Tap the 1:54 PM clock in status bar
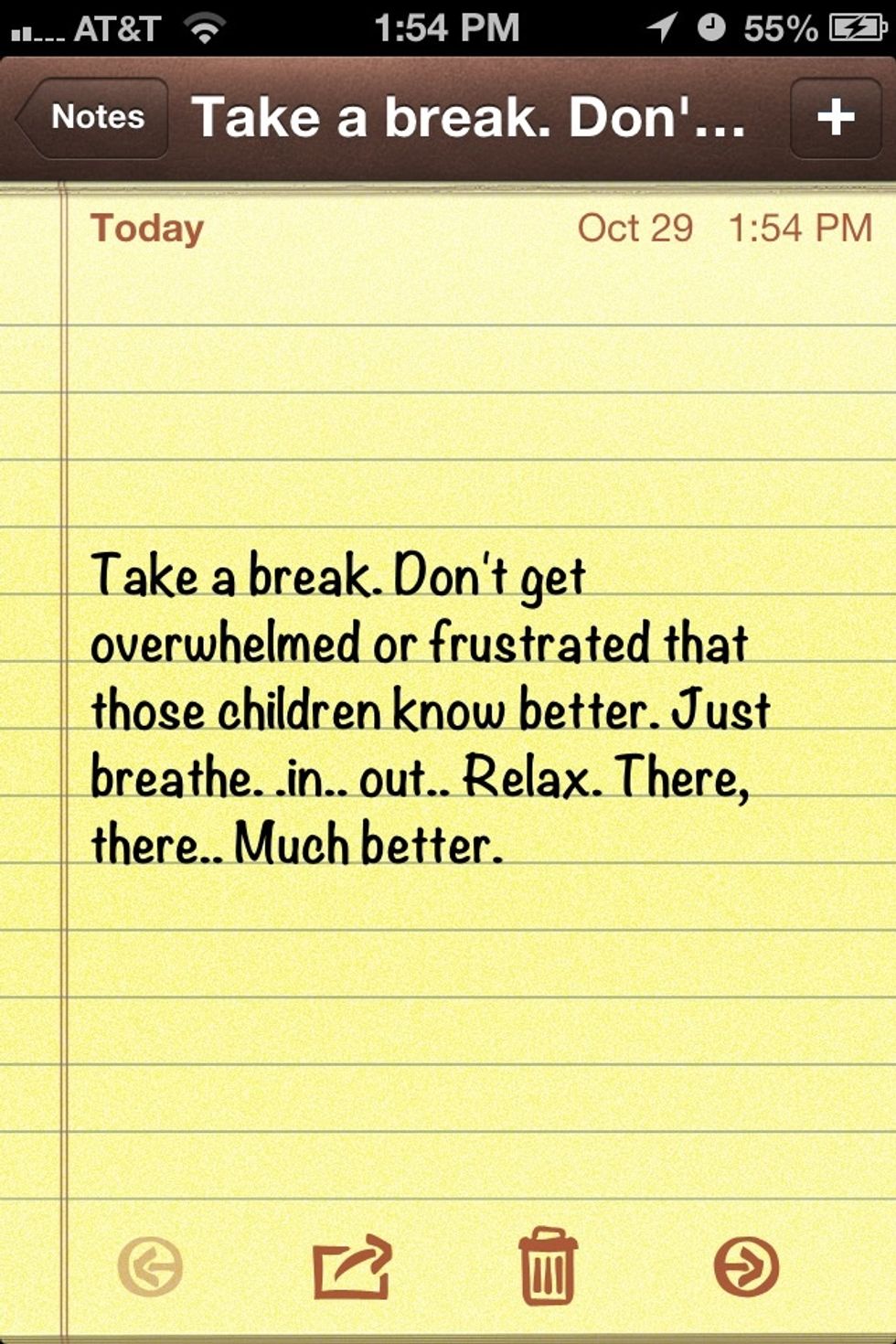The image size is (896, 1344). click(x=445, y=26)
